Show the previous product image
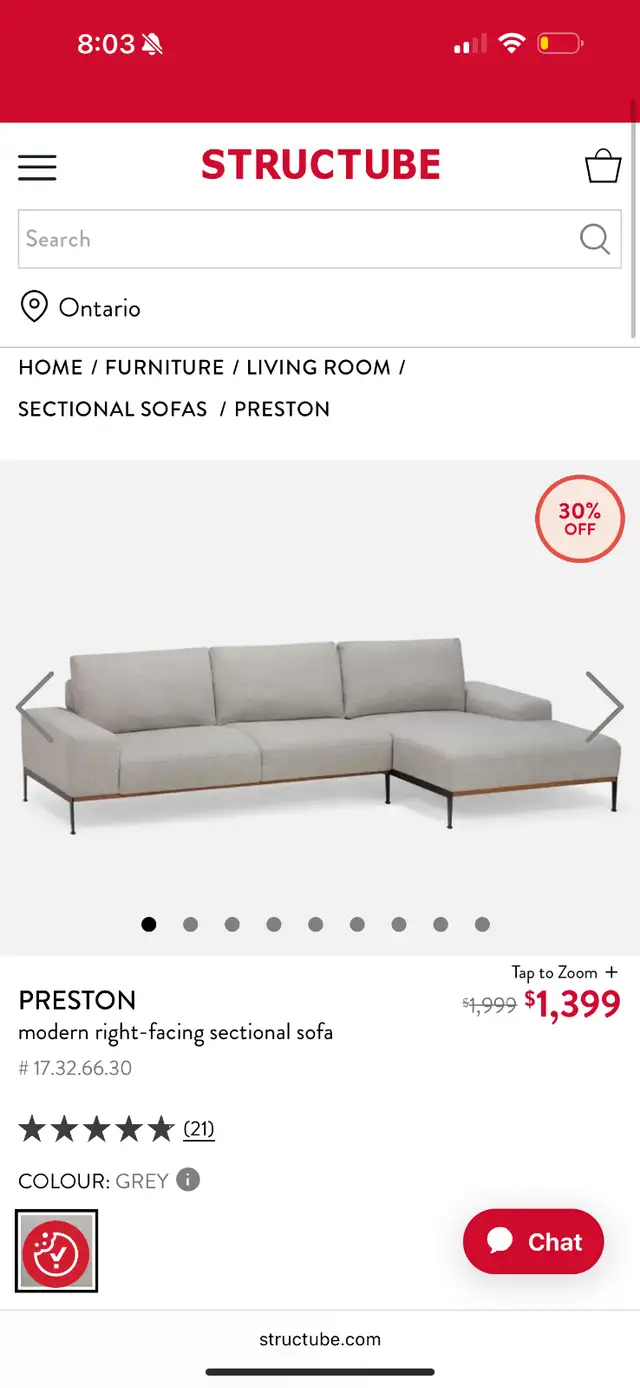This screenshot has width=640, height=1388. click(35, 706)
